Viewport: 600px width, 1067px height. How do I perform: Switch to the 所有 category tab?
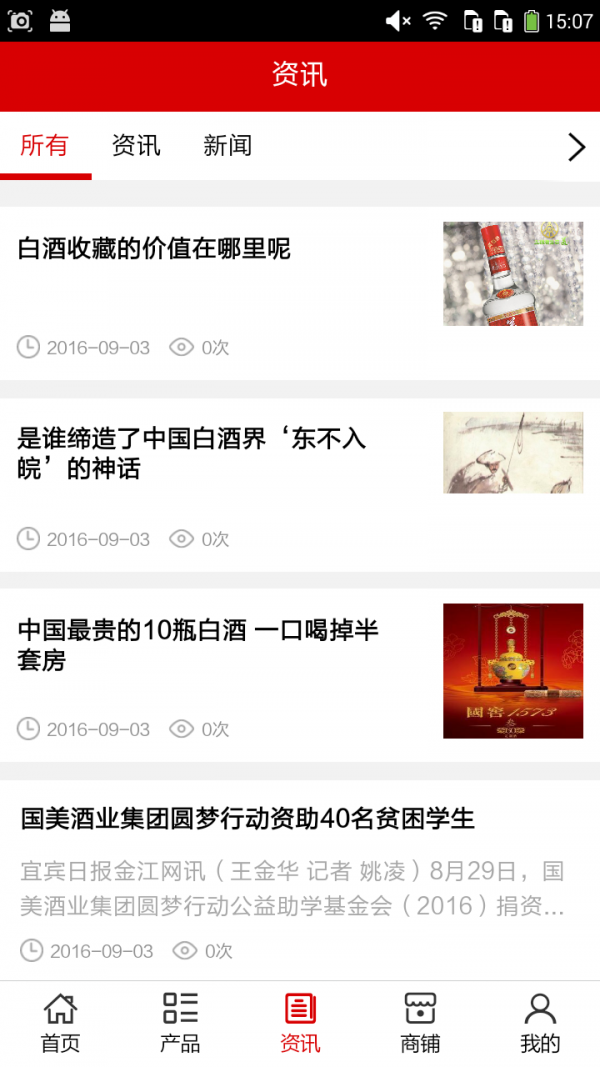[x=45, y=146]
